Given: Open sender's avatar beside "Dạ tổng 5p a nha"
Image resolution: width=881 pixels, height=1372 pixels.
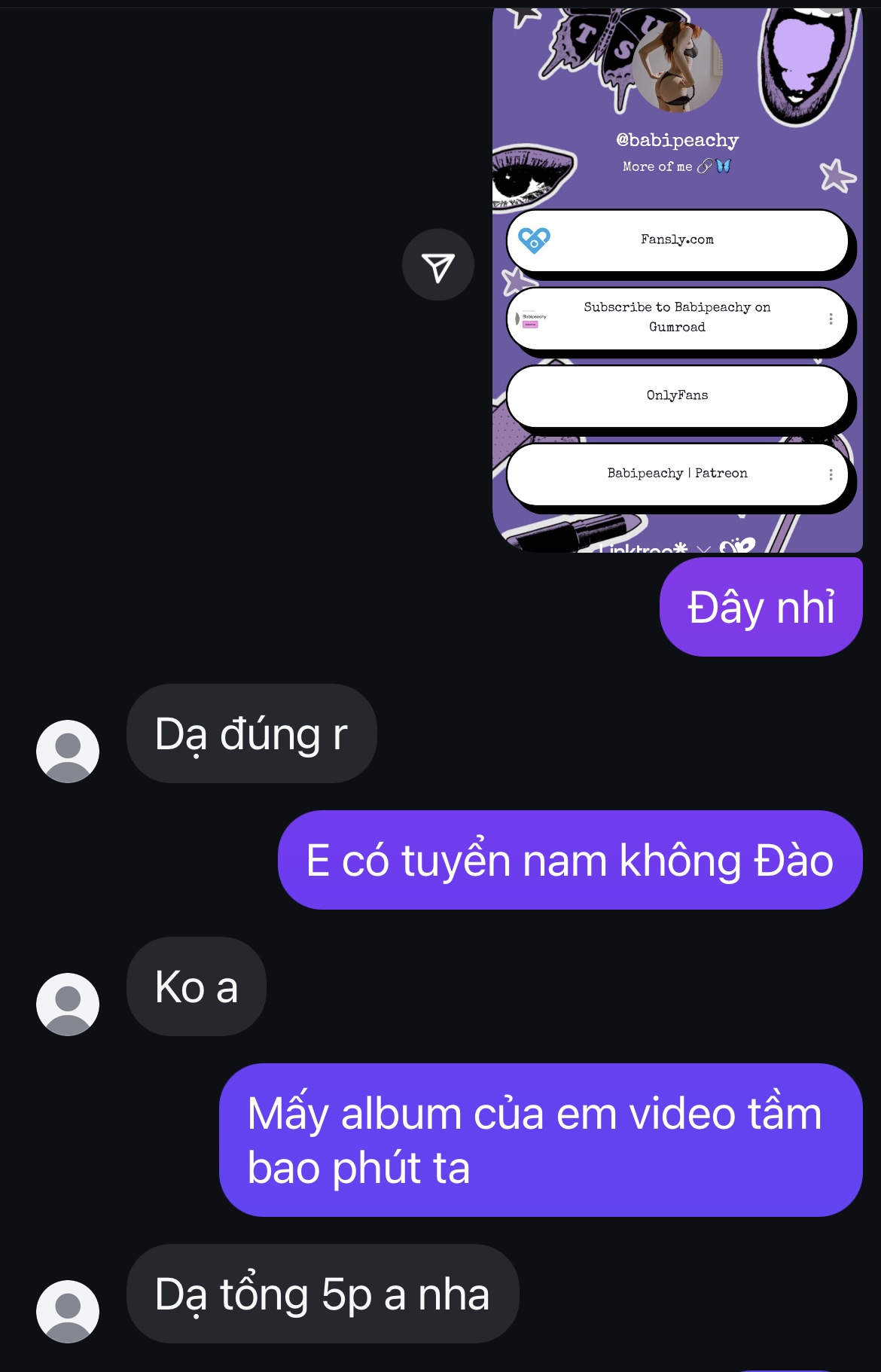Looking at the screenshot, I should coord(68,1311).
